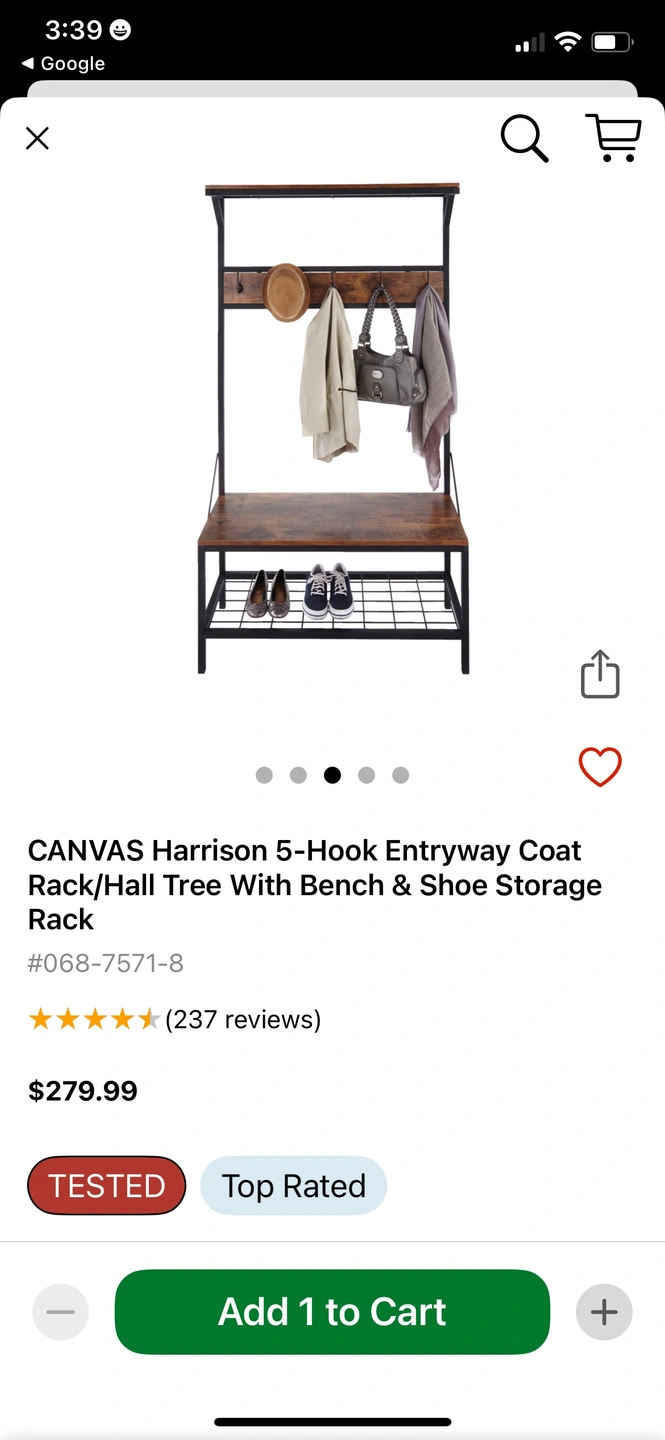The height and width of the screenshot is (1440, 665).
Task: View the enlarged coat rack product image
Action: click(333, 428)
